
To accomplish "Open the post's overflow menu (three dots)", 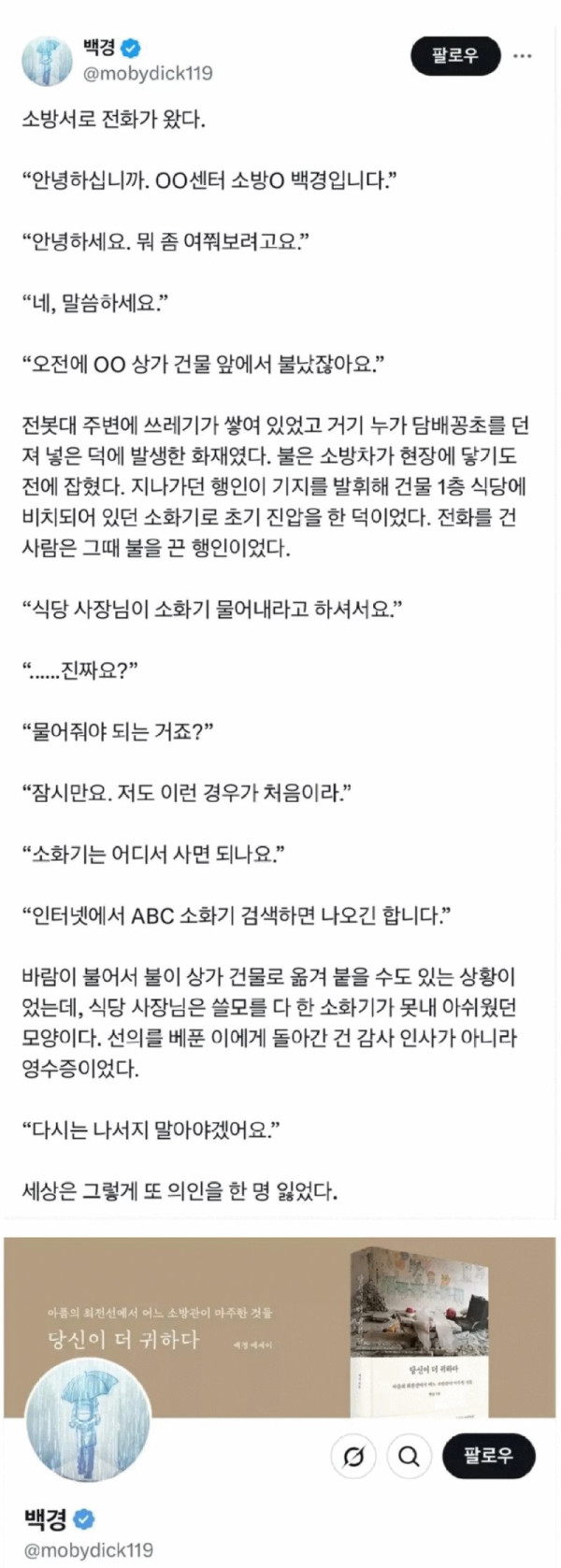I will click(x=523, y=56).
